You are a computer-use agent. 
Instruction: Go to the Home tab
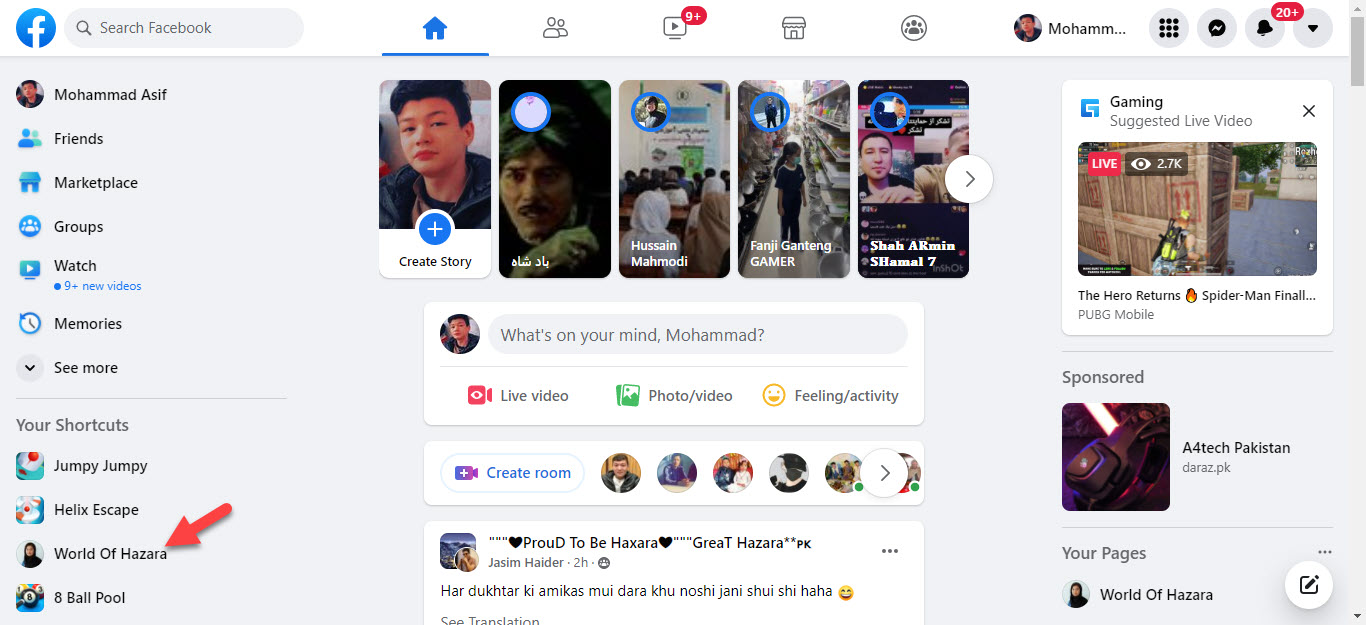click(434, 28)
